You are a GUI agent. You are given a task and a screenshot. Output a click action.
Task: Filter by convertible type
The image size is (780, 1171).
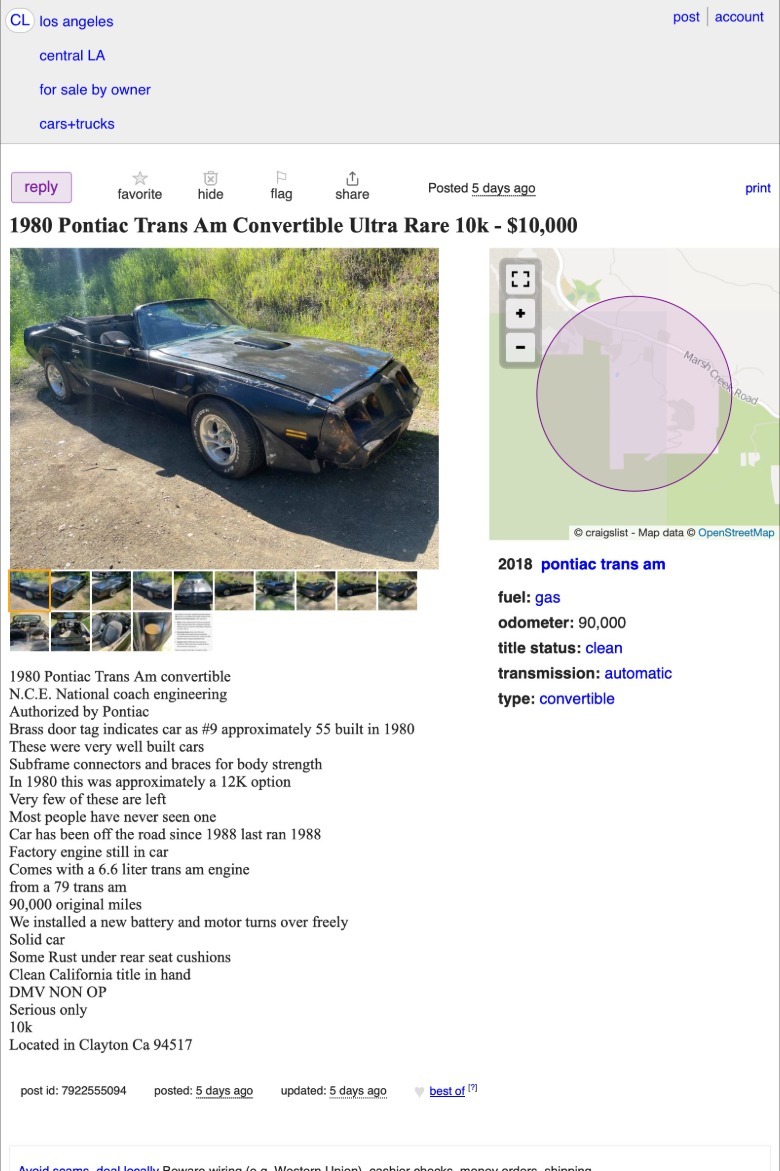(x=576, y=699)
